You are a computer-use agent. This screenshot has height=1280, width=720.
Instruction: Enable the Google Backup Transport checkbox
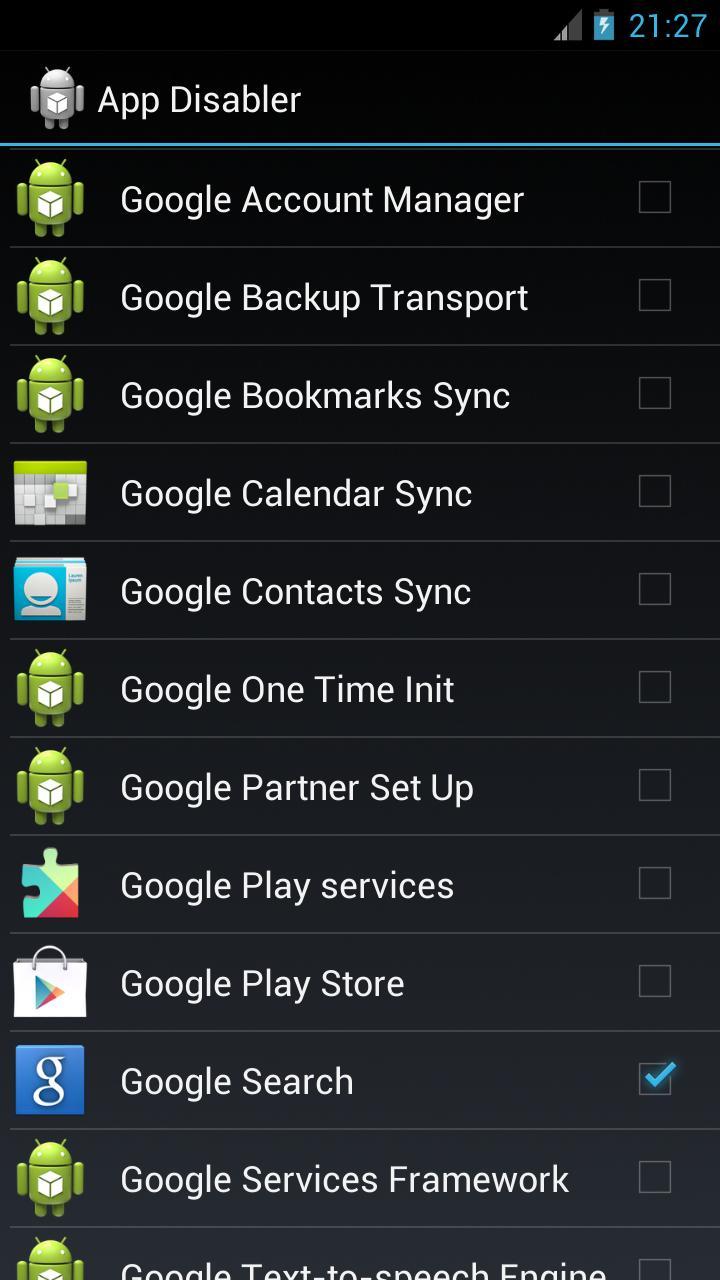click(654, 296)
